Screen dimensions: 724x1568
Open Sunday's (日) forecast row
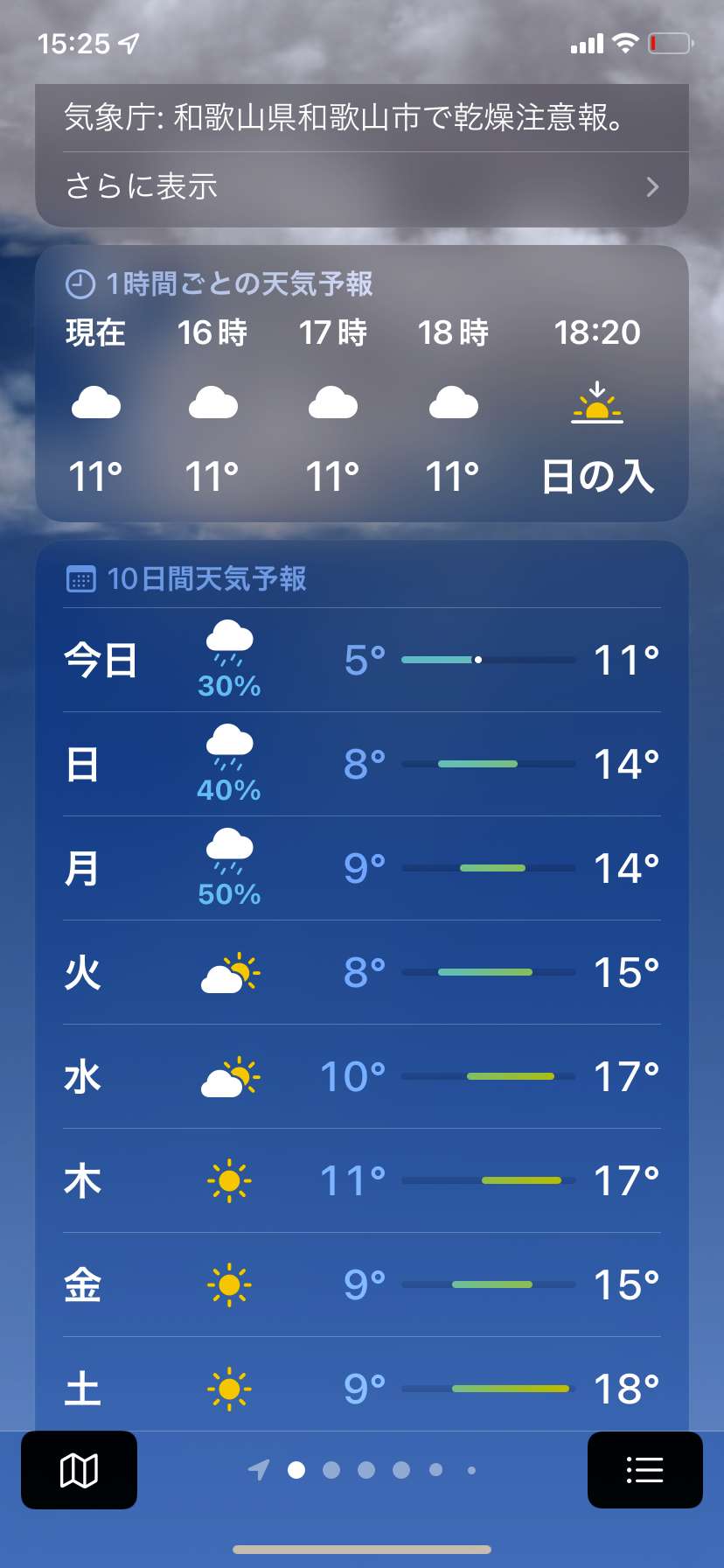click(362, 765)
